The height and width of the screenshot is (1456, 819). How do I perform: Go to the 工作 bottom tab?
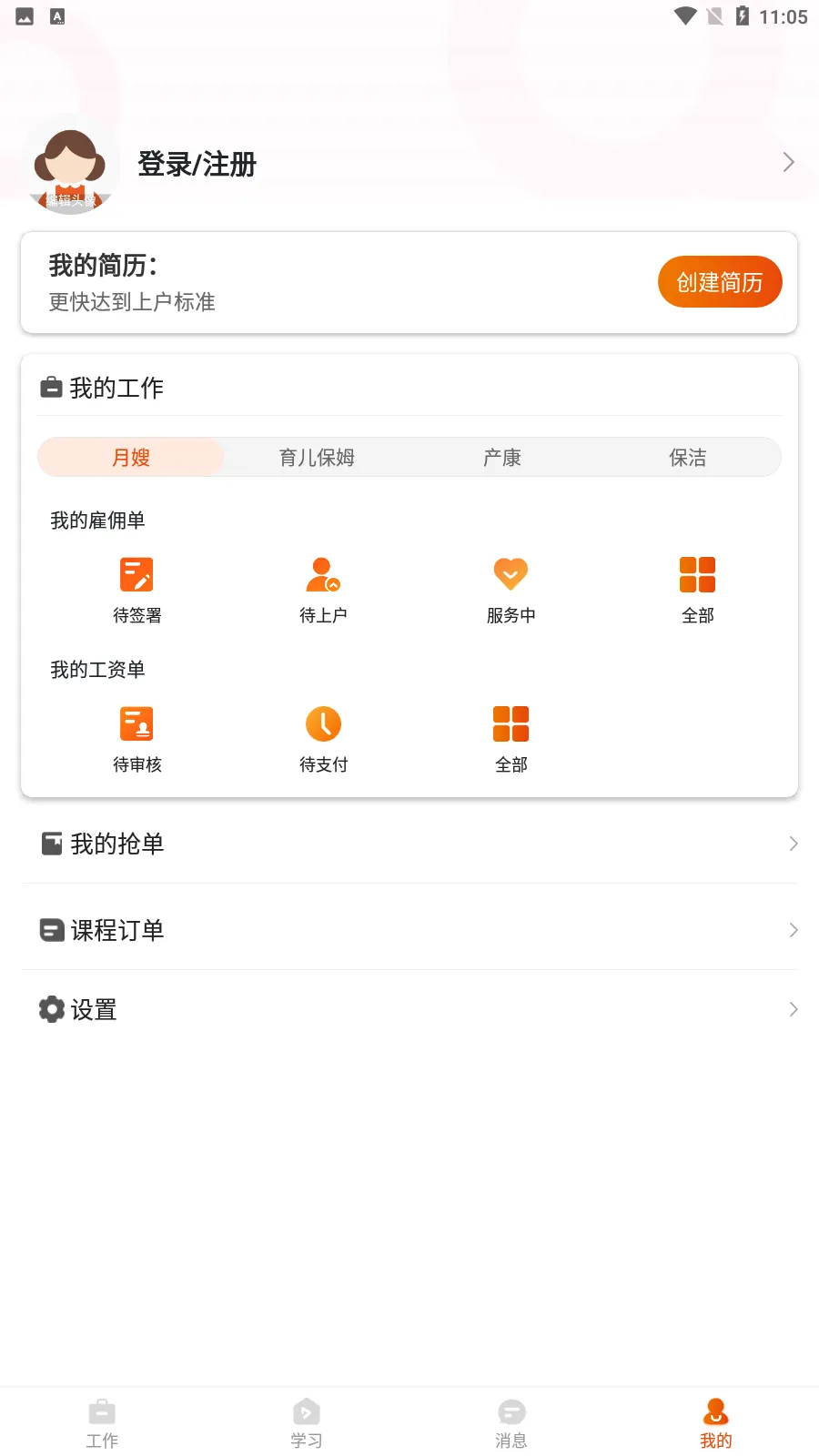point(102,1423)
